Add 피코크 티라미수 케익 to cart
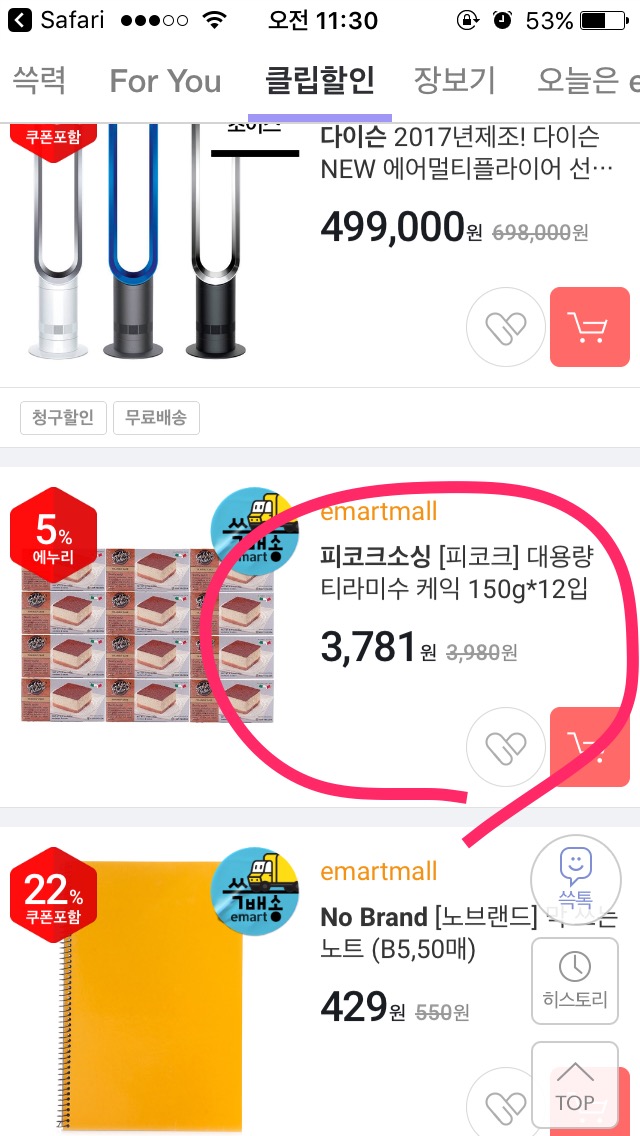Screen dimensions: 640x1136 [x=590, y=746]
